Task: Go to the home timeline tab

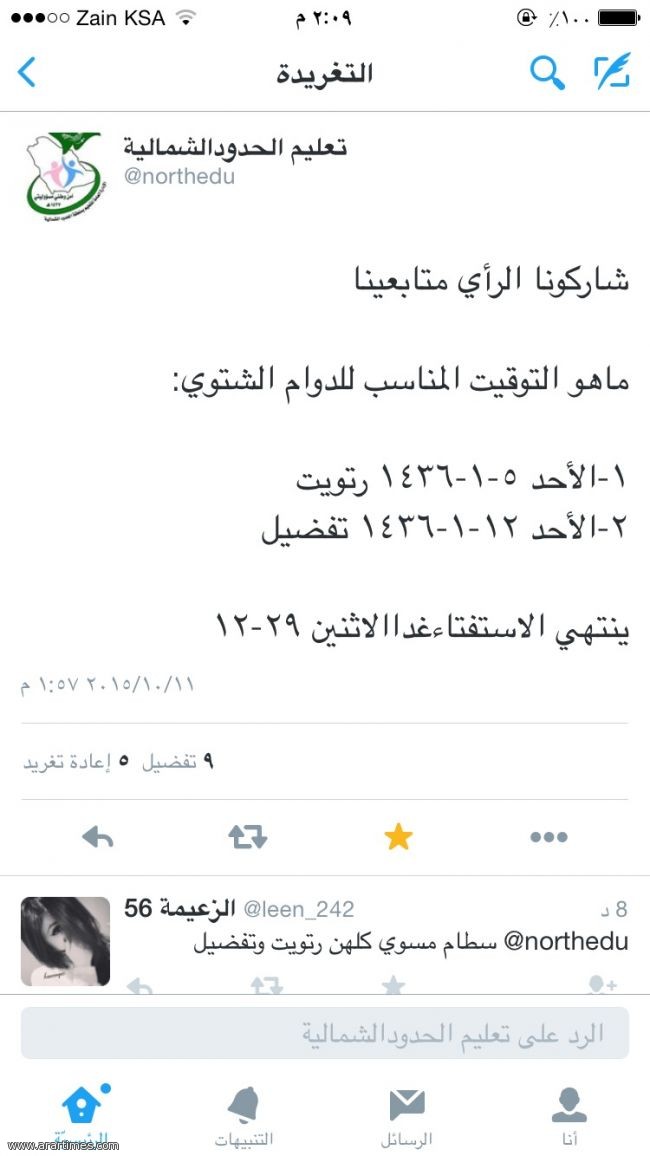Action: pyautogui.click(x=84, y=1116)
